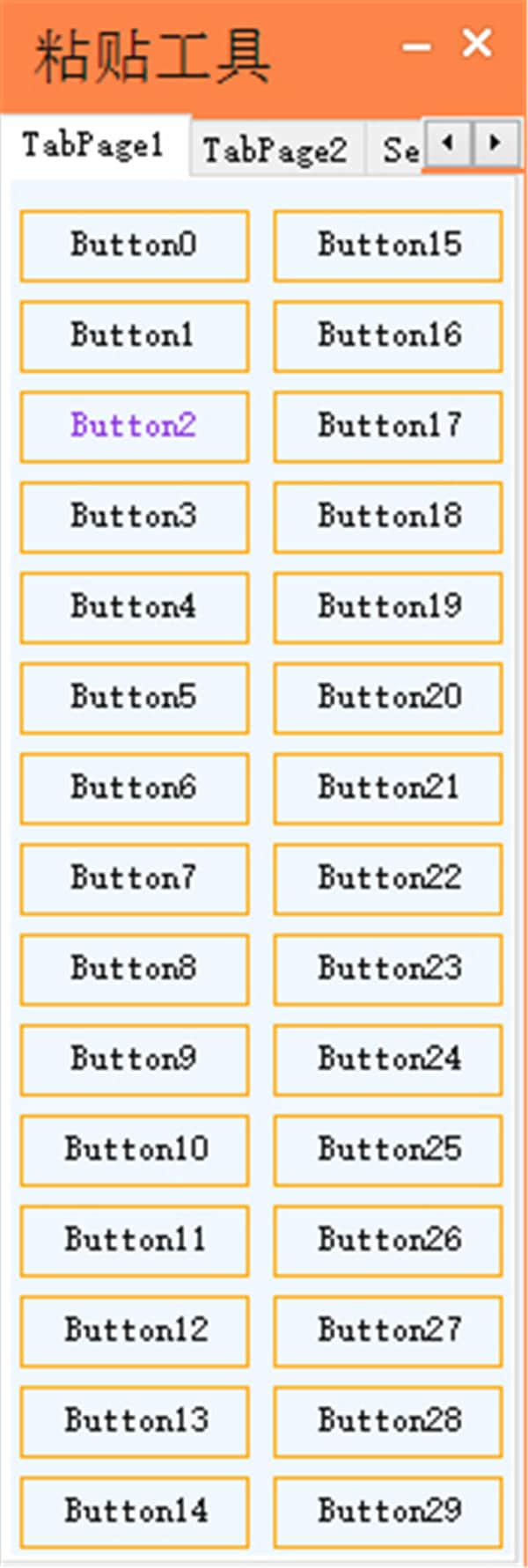Image resolution: width=528 pixels, height=1568 pixels.
Task: Tap Button7
Action: [134, 878]
